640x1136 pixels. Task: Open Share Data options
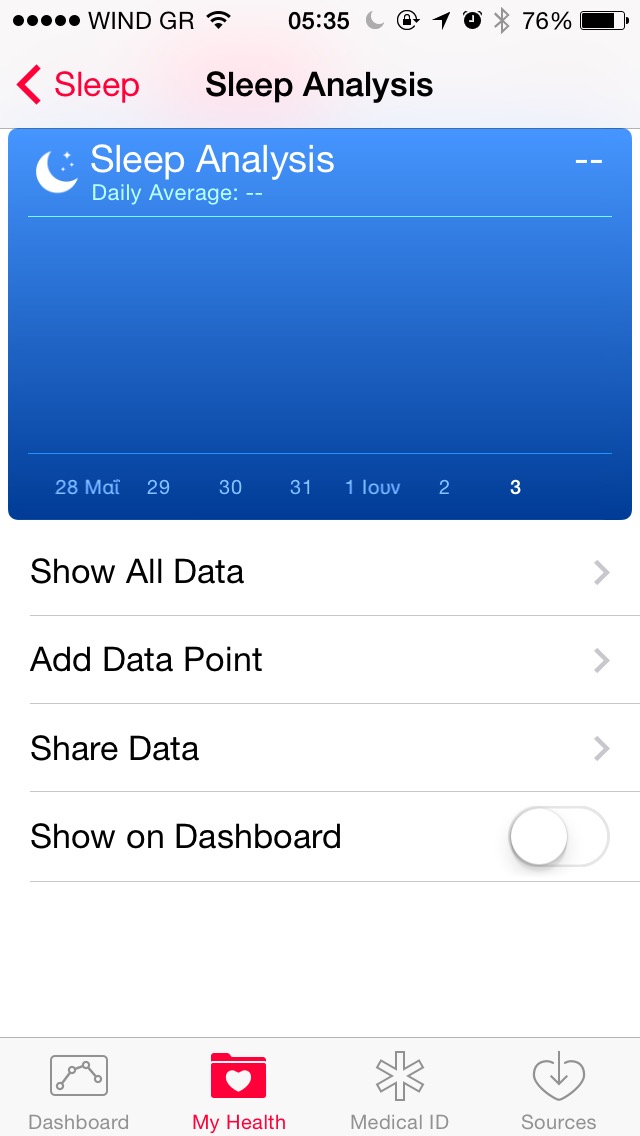(320, 748)
